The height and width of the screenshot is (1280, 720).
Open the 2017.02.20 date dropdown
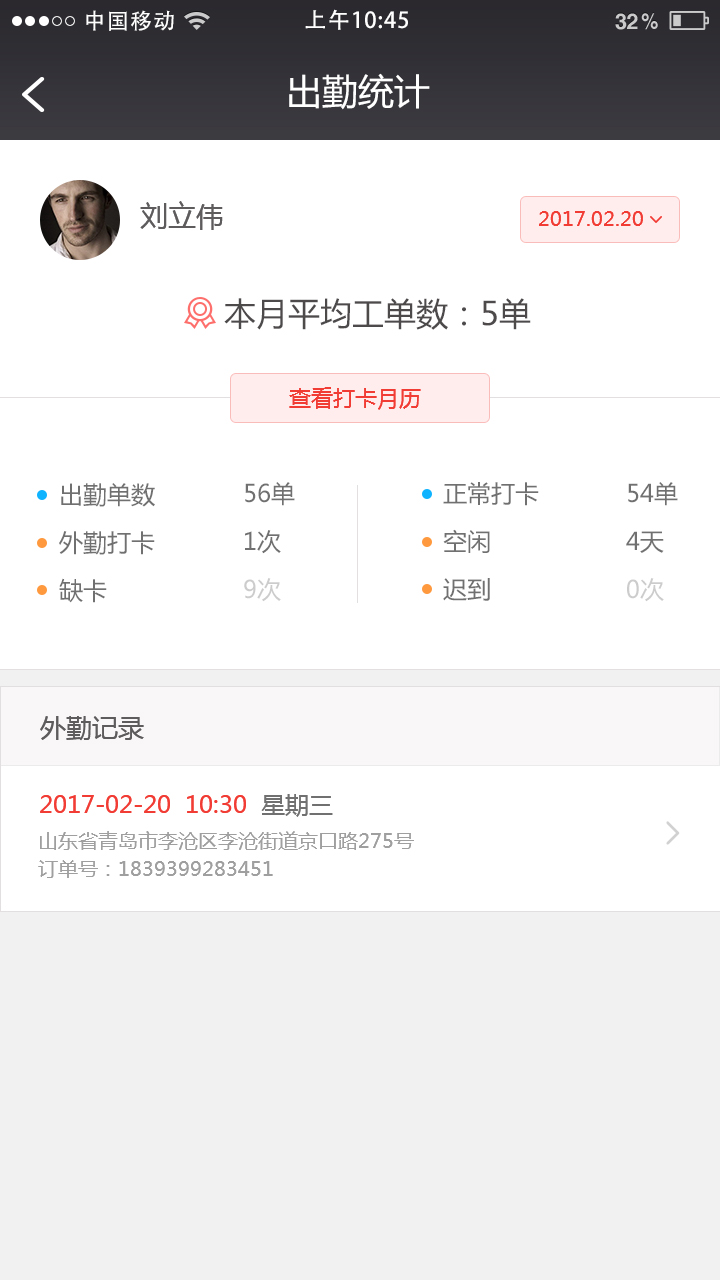(x=599, y=219)
